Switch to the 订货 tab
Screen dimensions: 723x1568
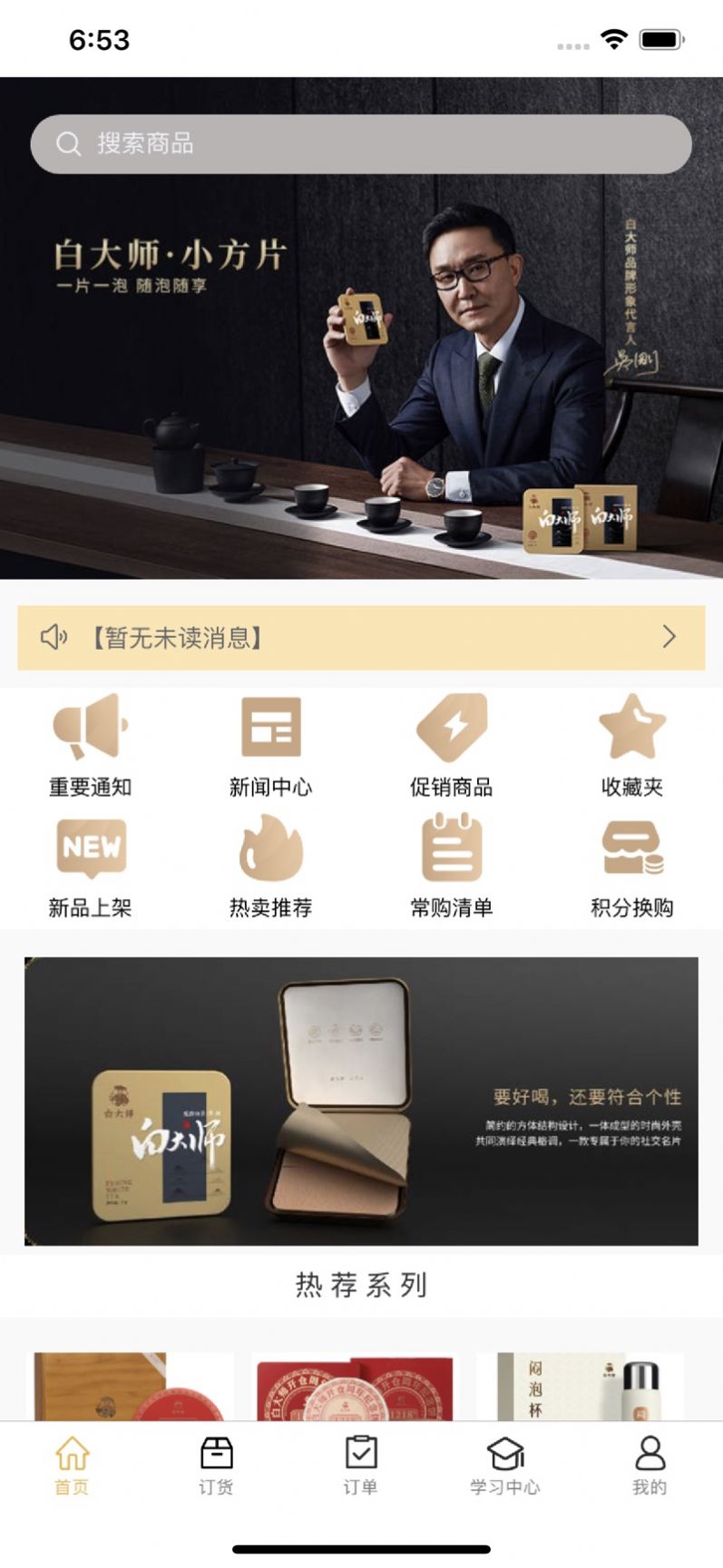click(x=216, y=1465)
